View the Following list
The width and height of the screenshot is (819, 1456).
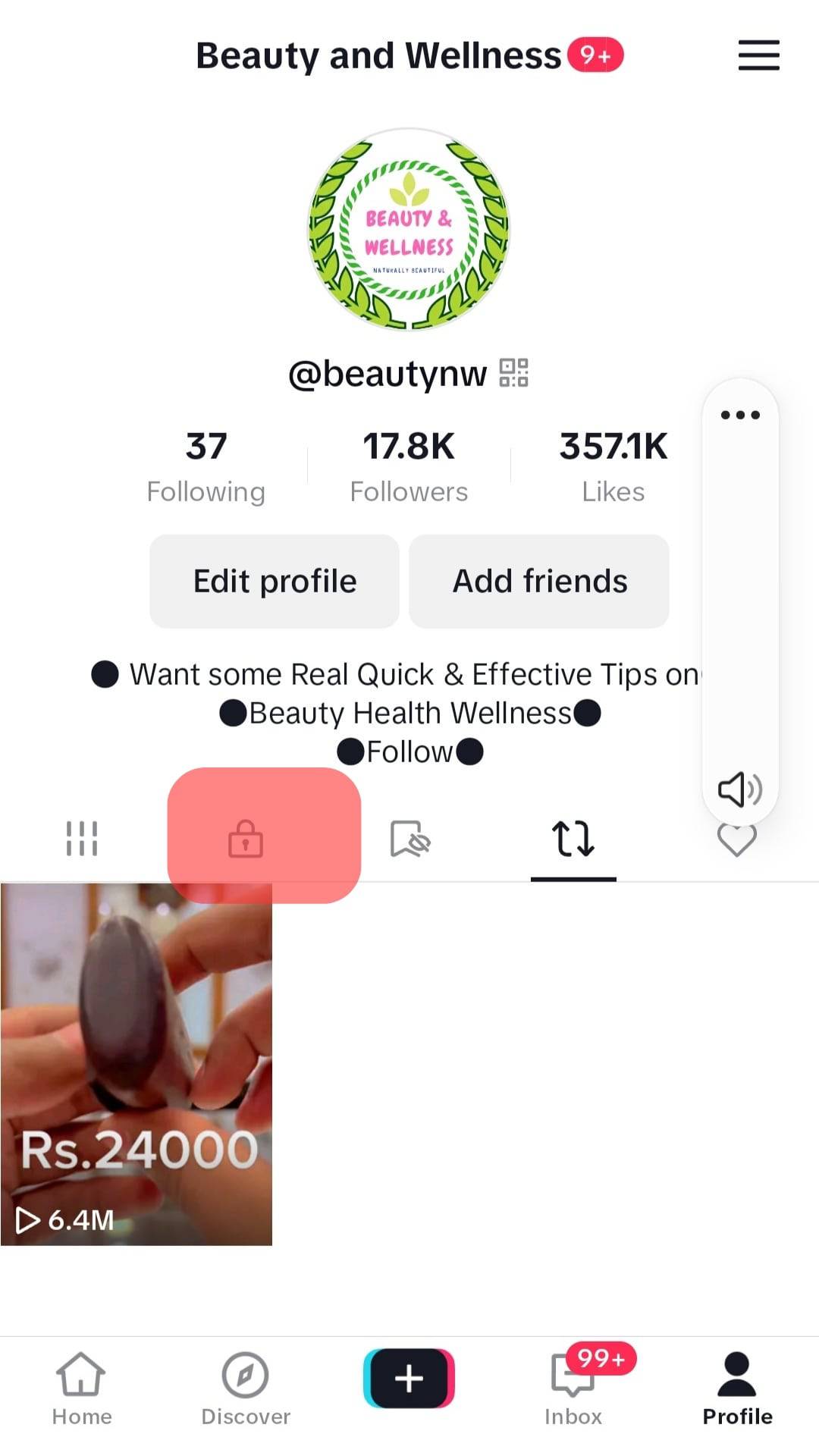(x=206, y=466)
